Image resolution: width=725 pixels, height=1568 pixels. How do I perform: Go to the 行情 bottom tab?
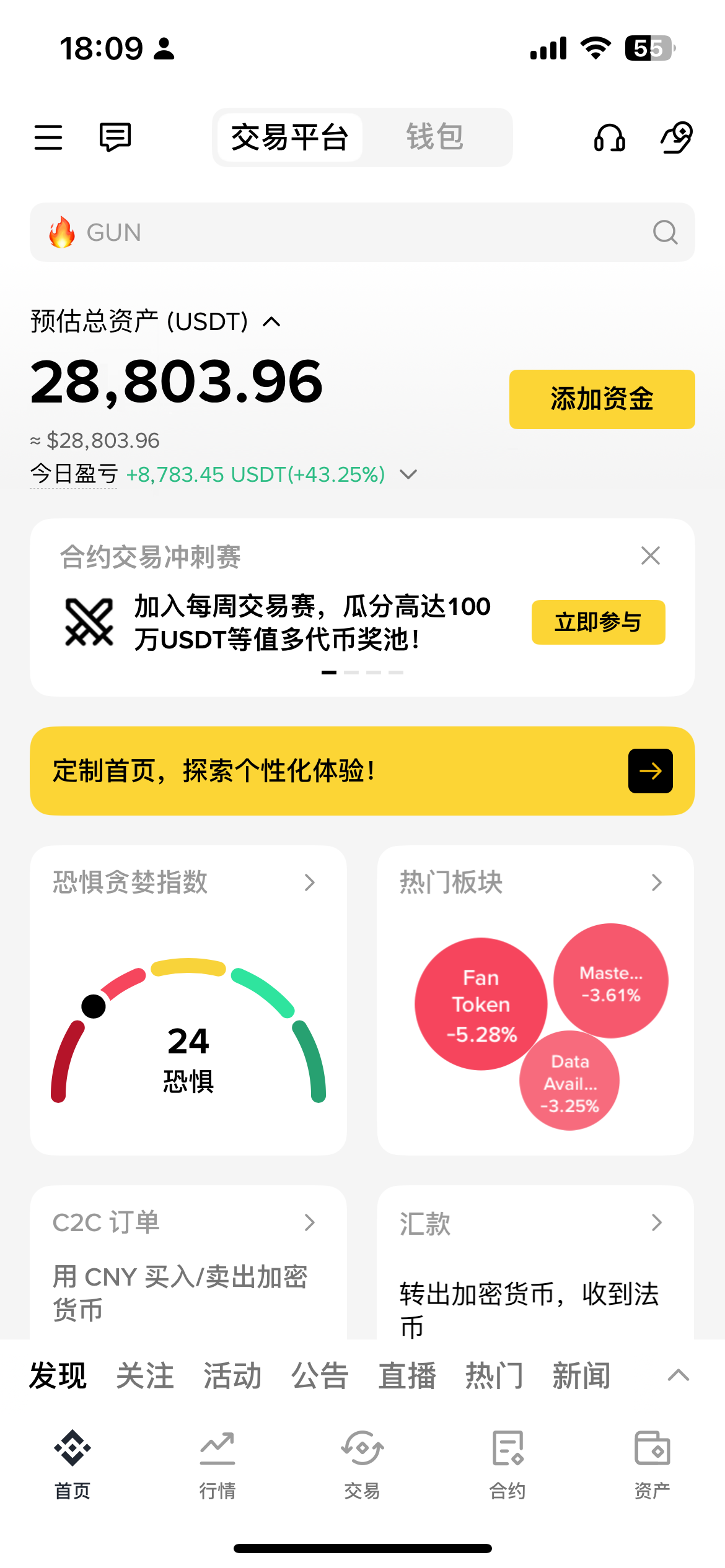pos(217,1465)
